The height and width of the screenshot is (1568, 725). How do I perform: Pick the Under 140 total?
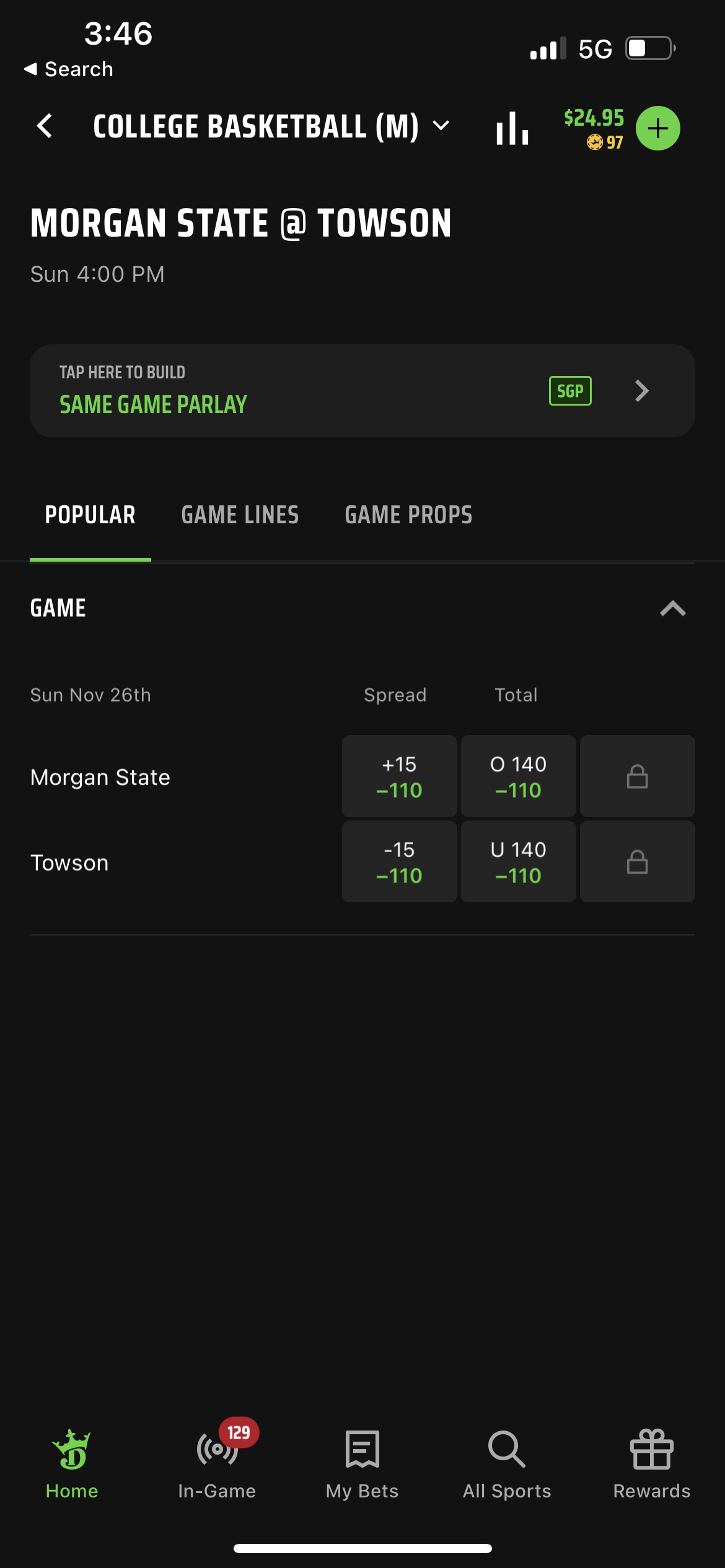519,862
